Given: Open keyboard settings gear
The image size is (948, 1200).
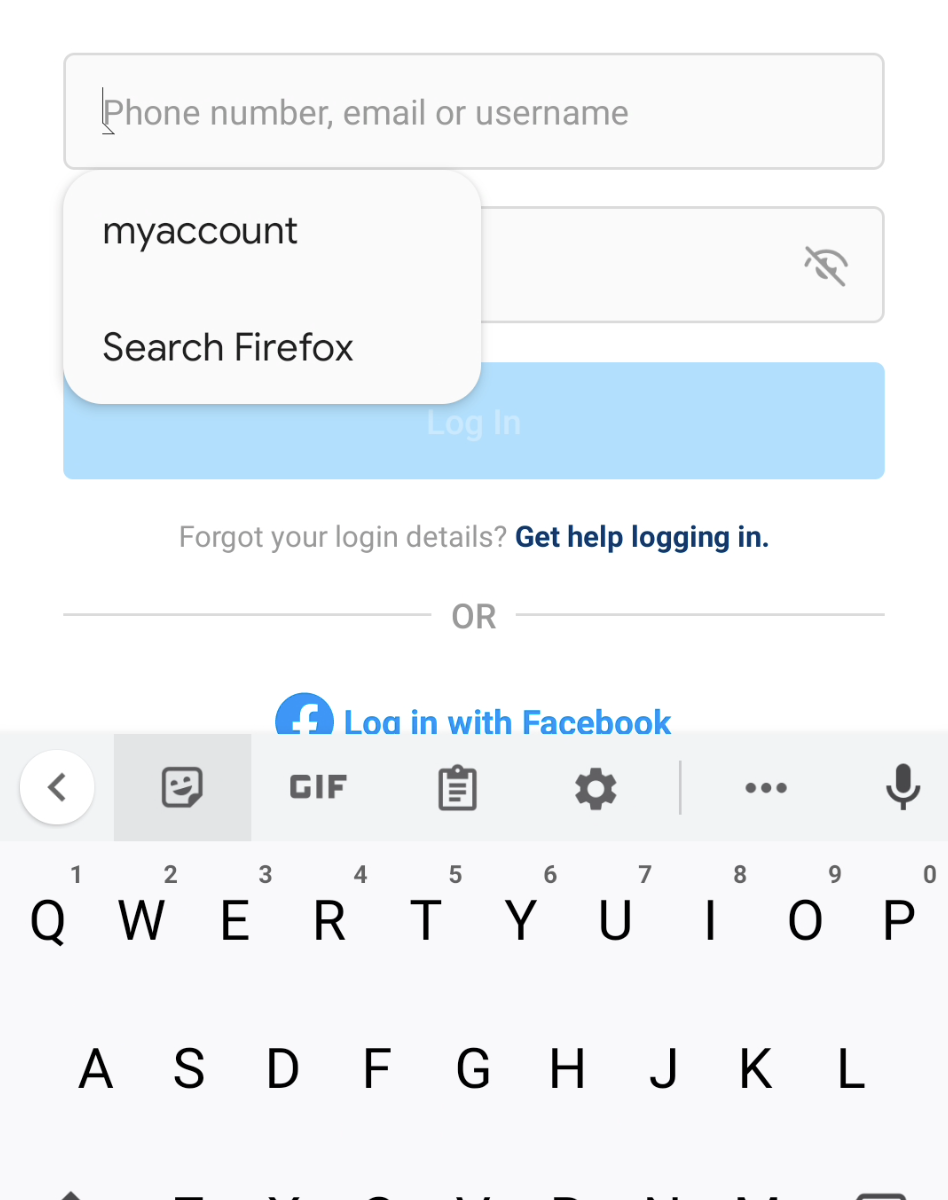Looking at the screenshot, I should click(x=596, y=788).
